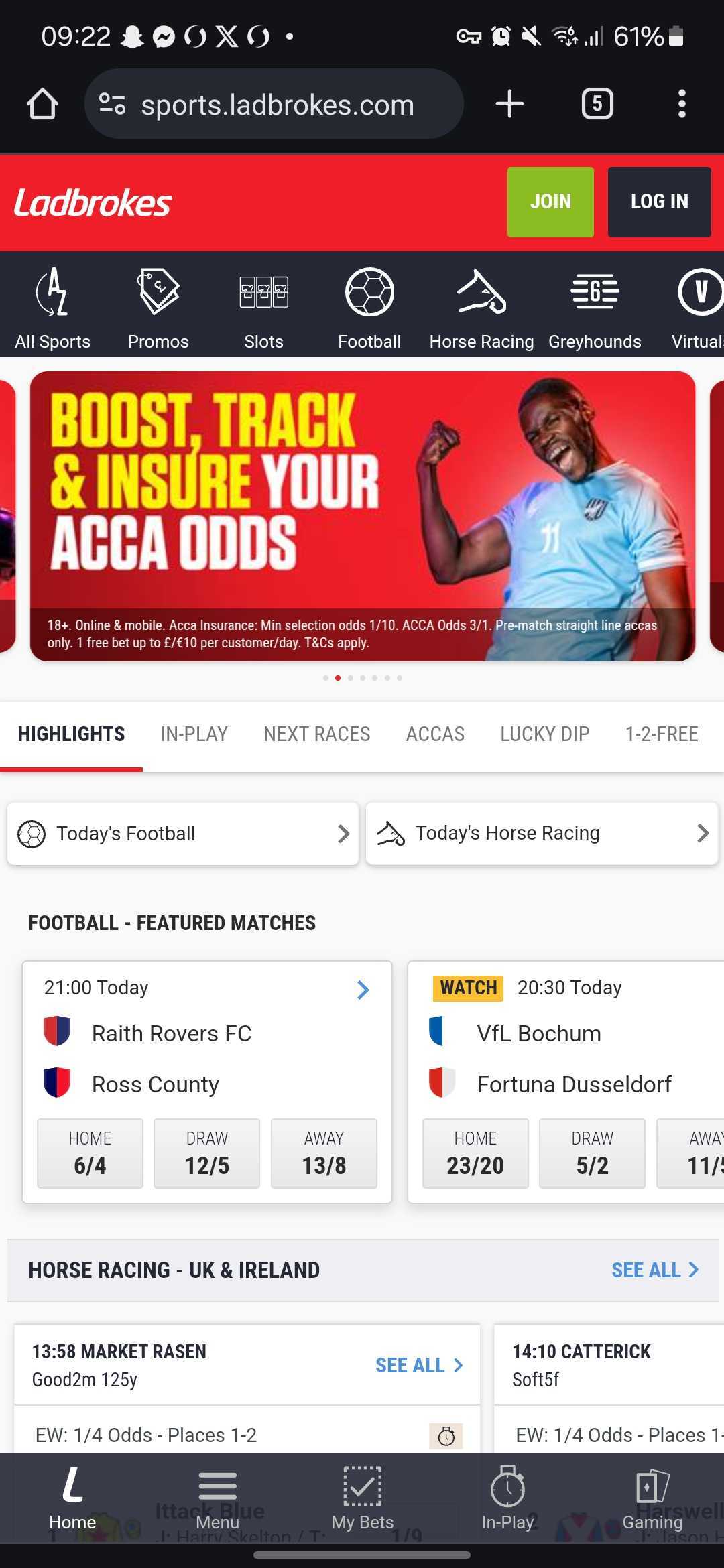Select the Football sport icon
The width and height of the screenshot is (724, 1568).
[369, 293]
